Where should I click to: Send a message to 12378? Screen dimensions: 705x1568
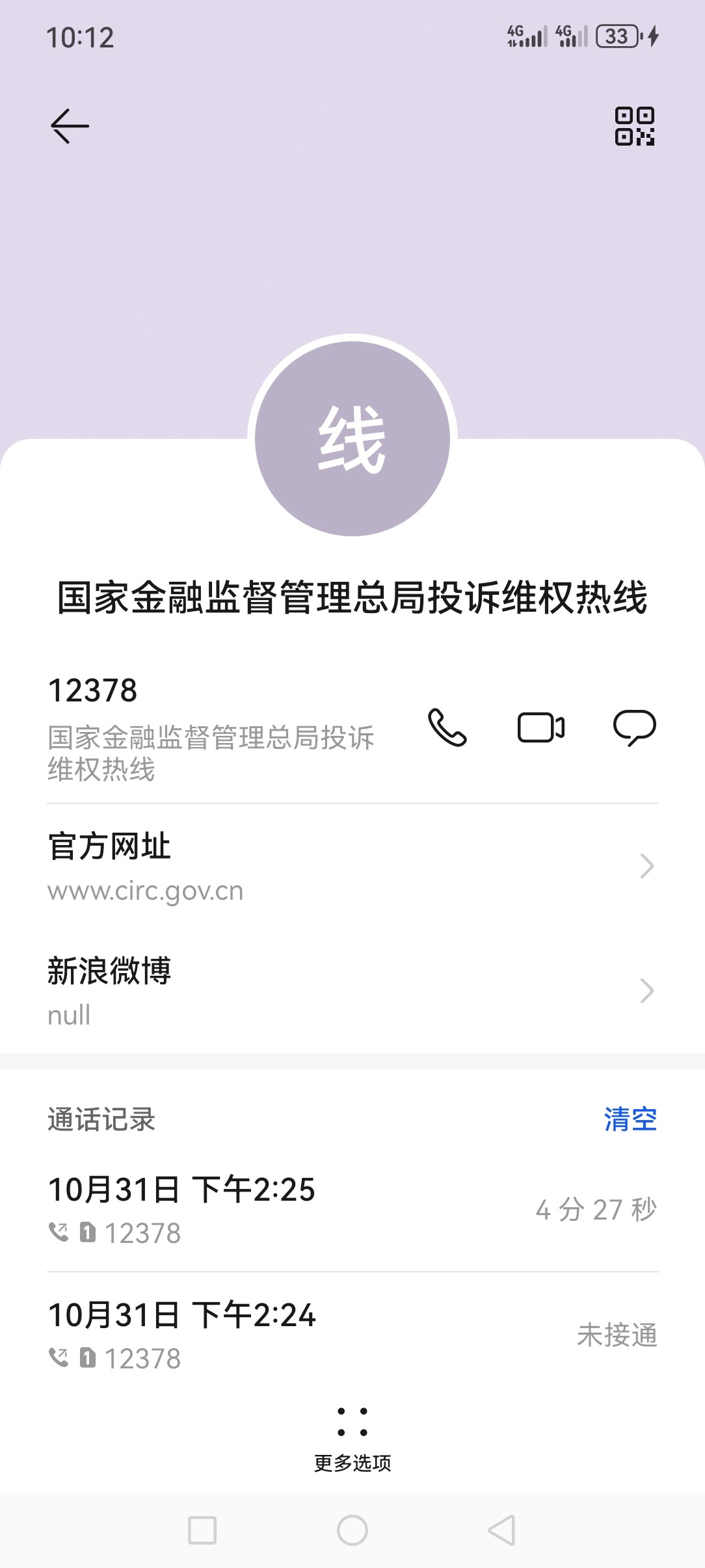[x=635, y=727]
